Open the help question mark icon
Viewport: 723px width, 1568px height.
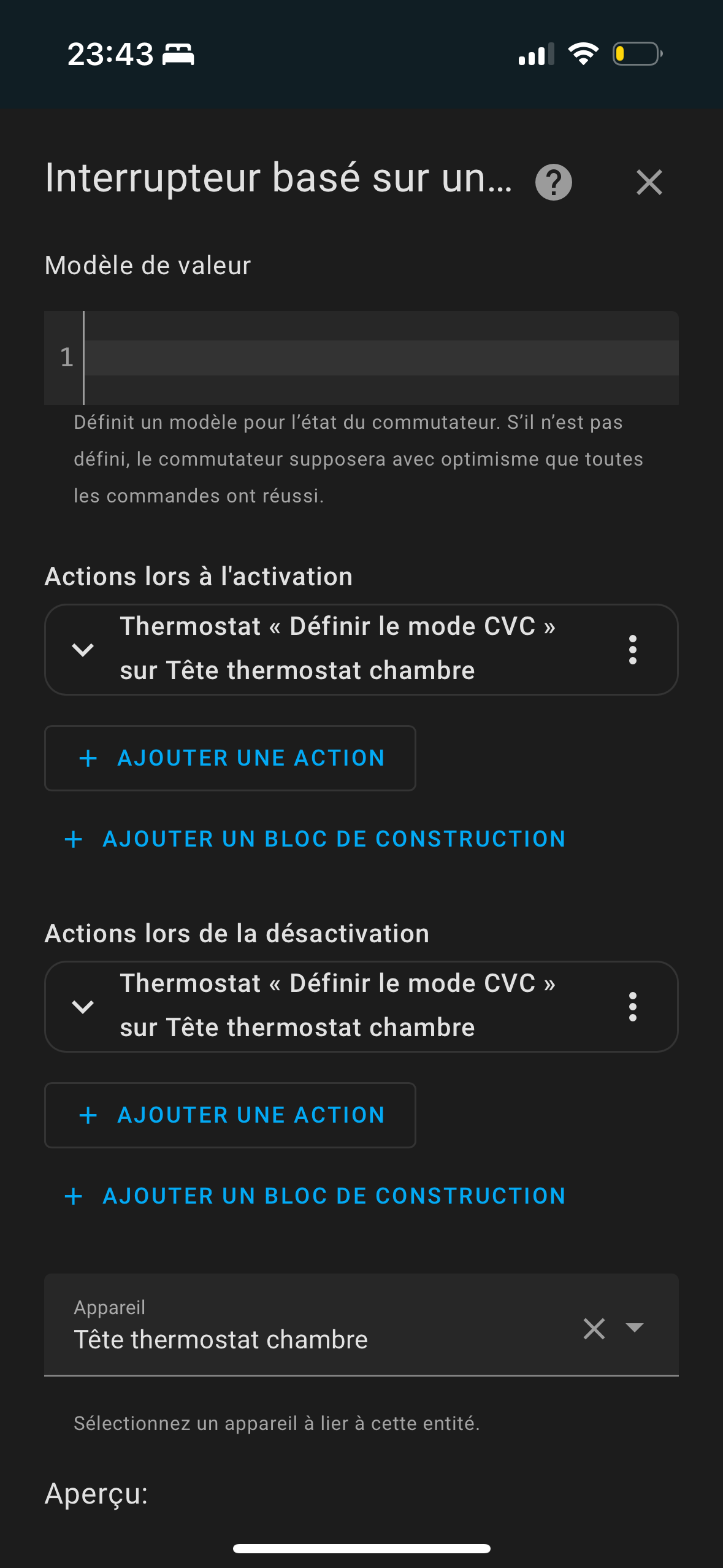[554, 182]
